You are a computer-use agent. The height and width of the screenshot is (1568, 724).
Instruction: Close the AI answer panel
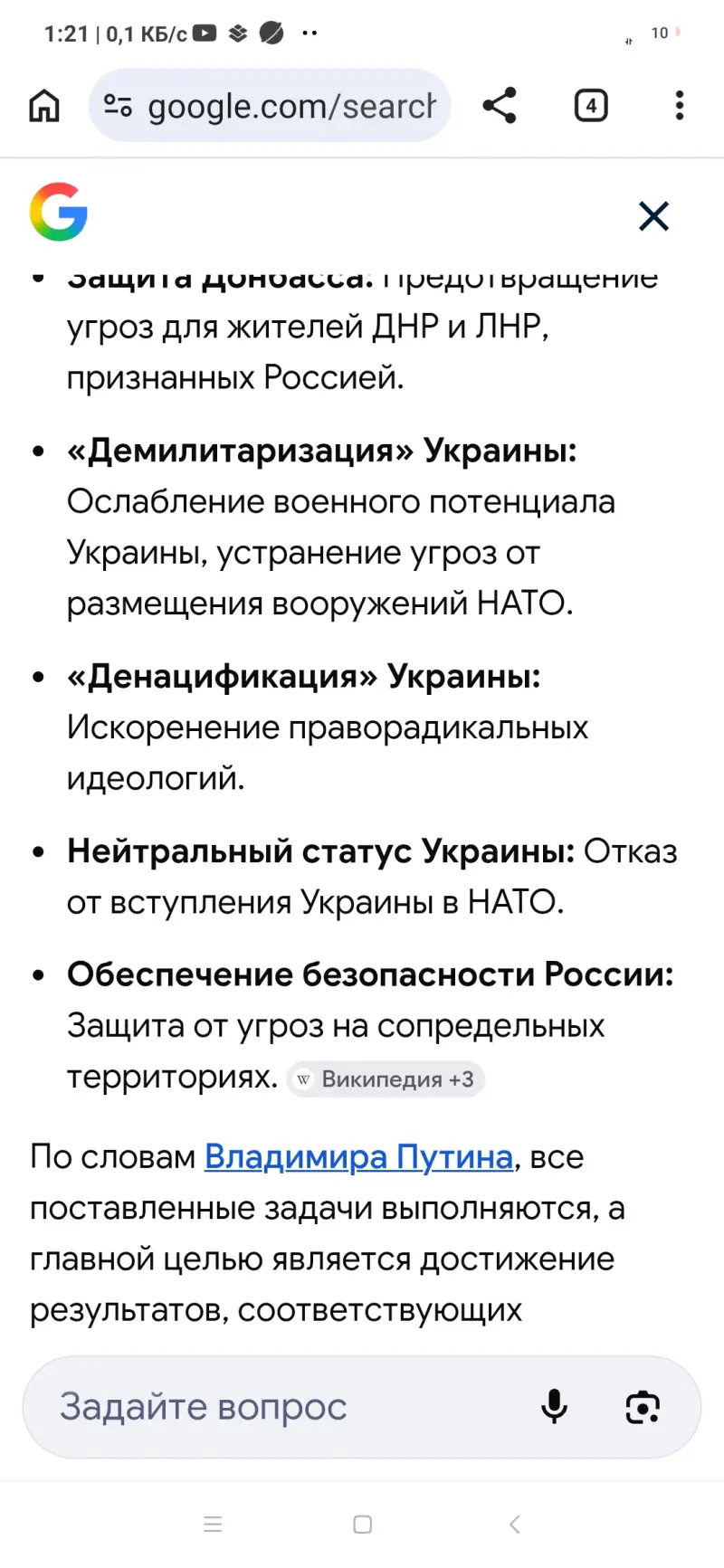tap(653, 216)
